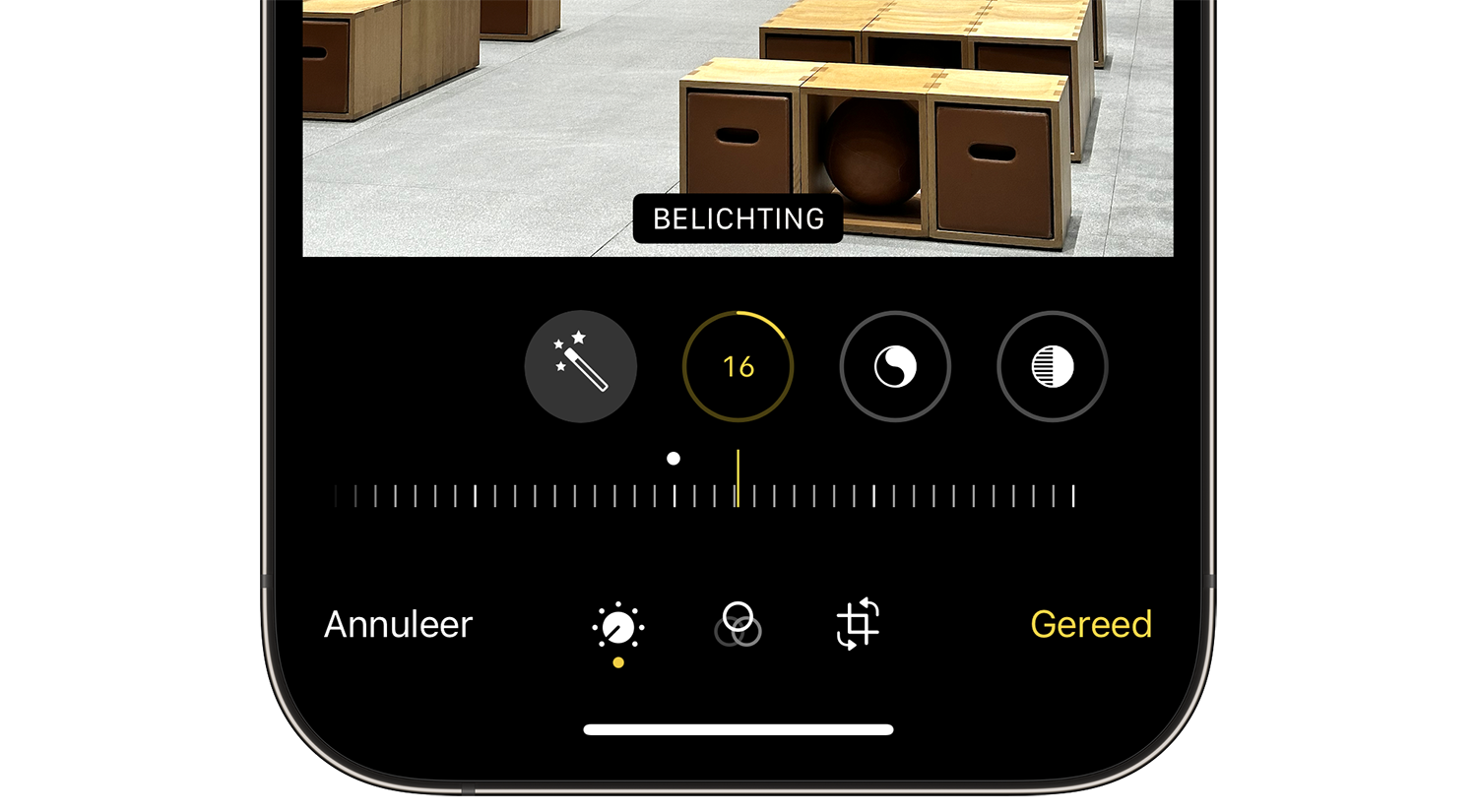Save edits with Gereed
This screenshot has width=1477, height=812.
(1090, 624)
